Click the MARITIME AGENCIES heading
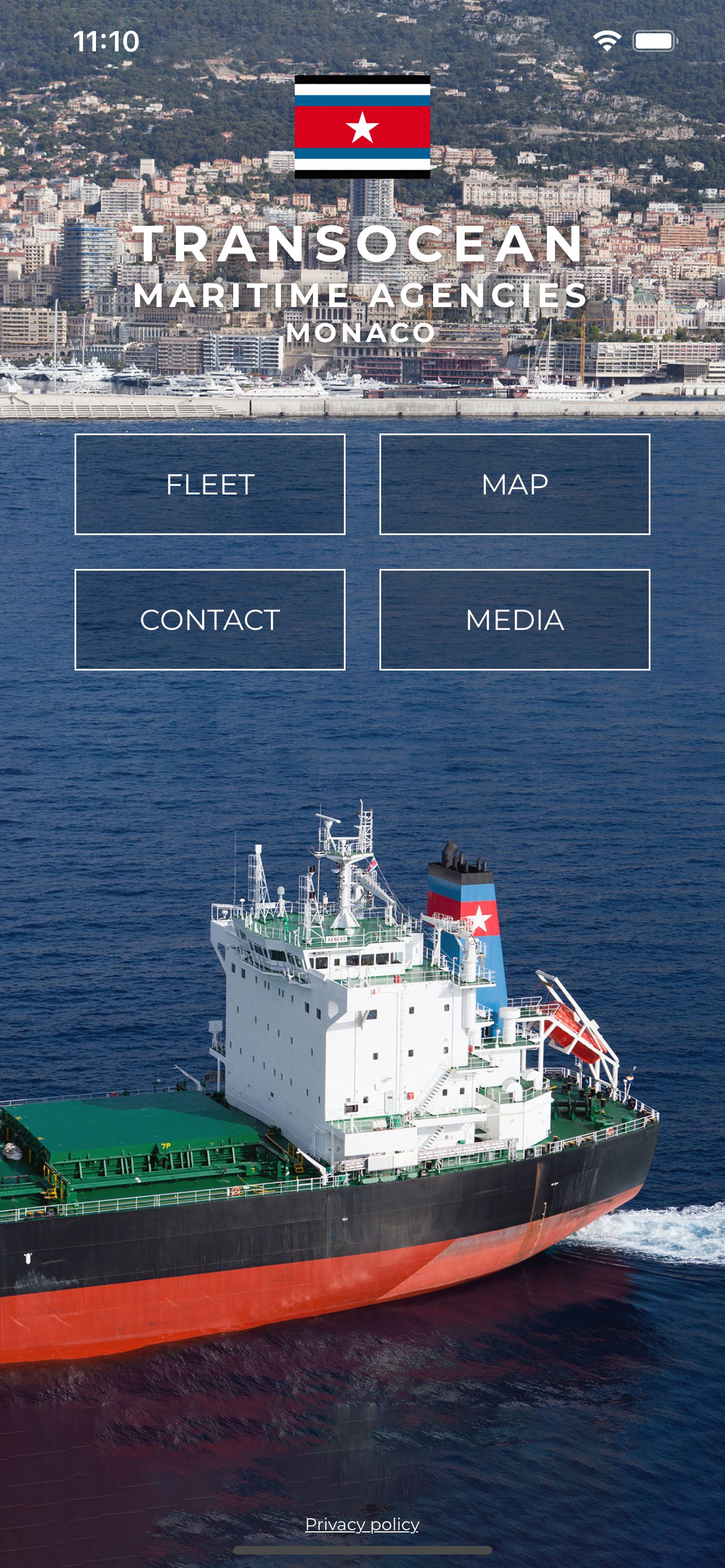 (362, 296)
